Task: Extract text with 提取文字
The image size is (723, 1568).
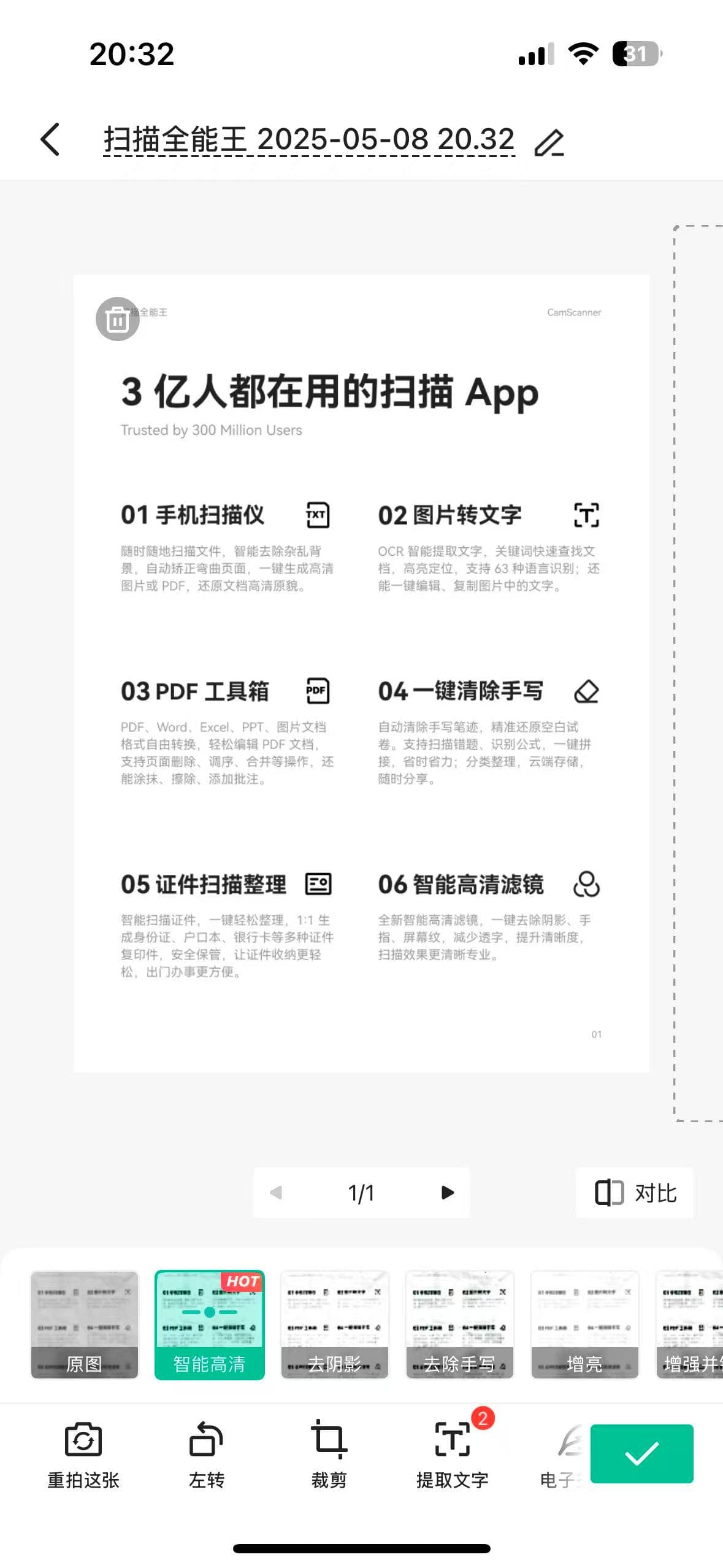Action: [453, 1454]
